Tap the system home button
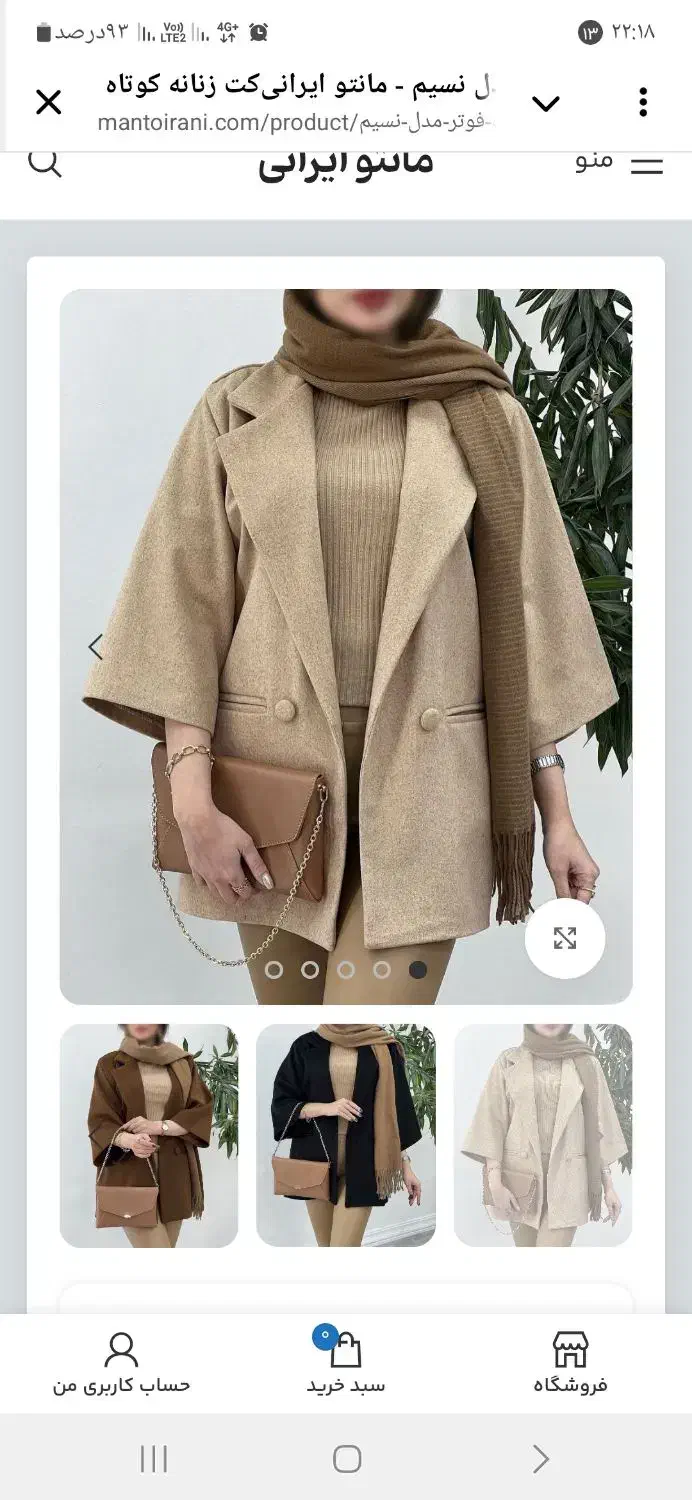692x1500 pixels. (346, 1459)
